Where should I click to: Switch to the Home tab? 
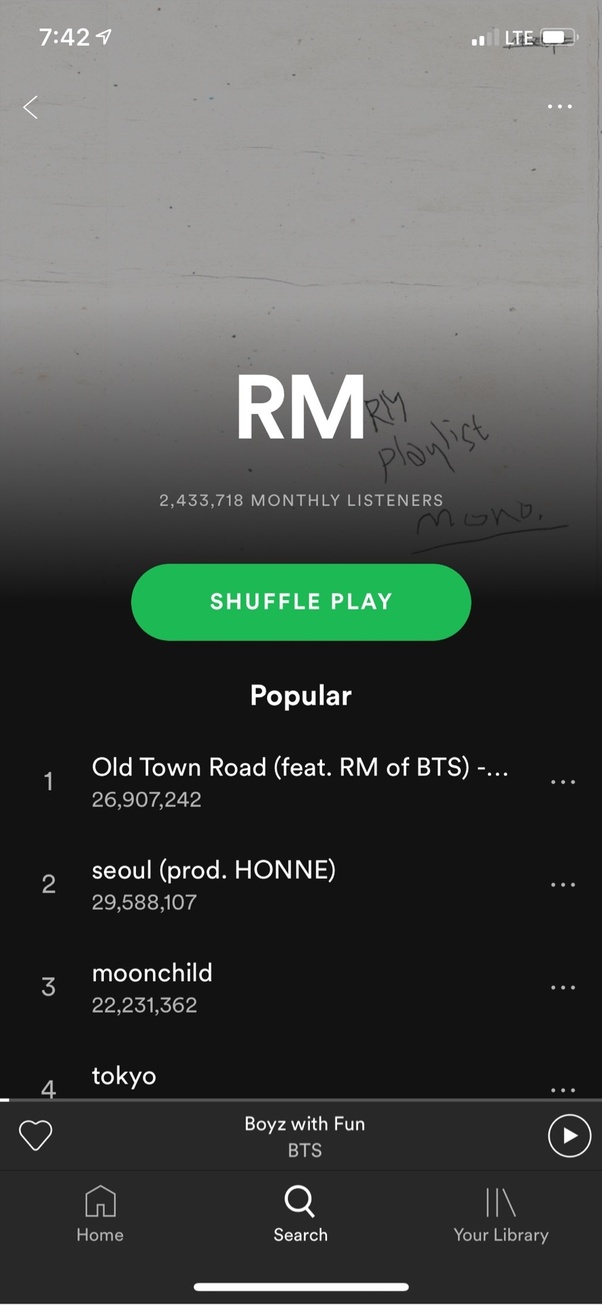(100, 1214)
